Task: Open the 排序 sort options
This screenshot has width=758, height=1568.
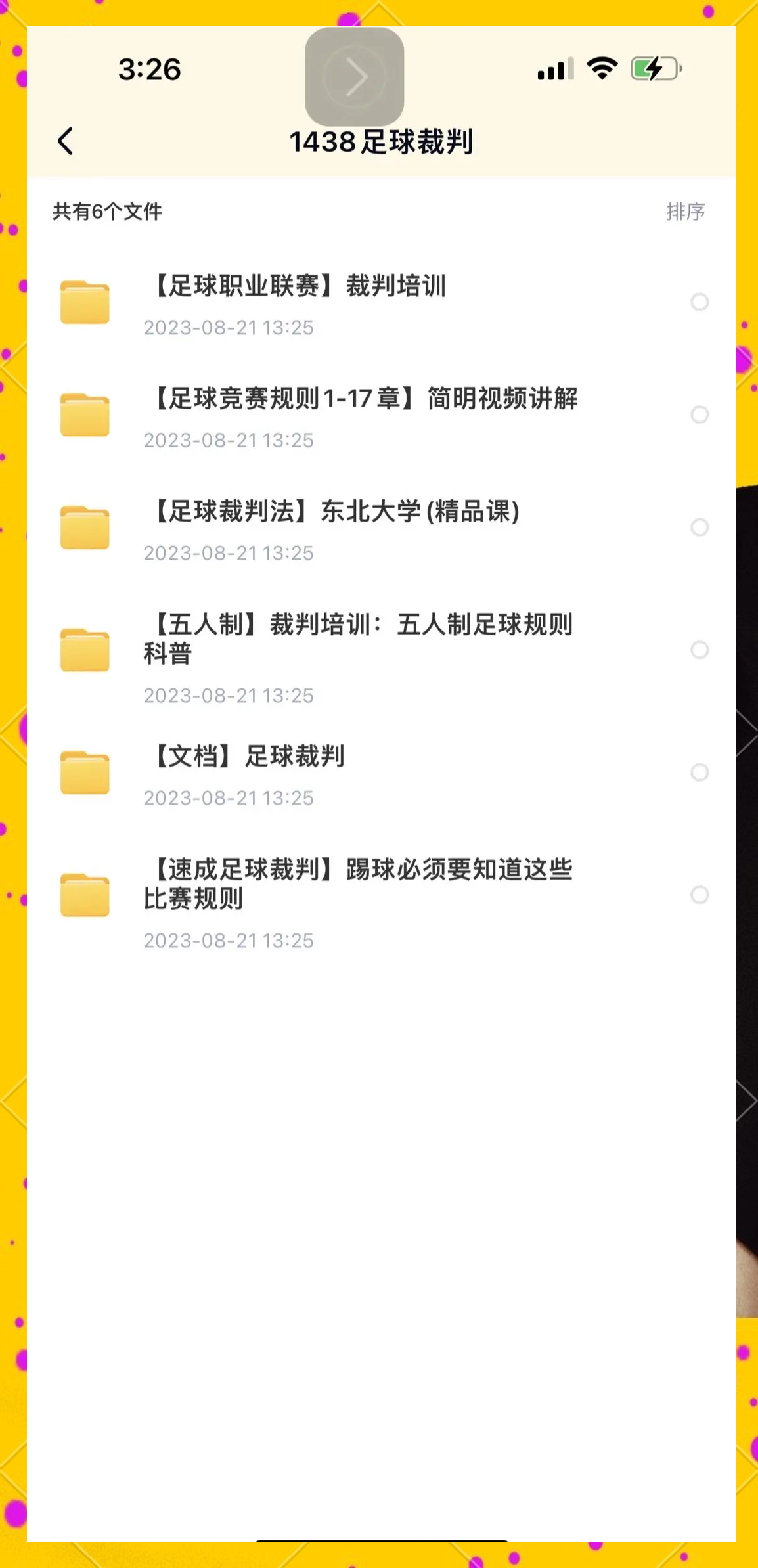Action: pos(685,212)
